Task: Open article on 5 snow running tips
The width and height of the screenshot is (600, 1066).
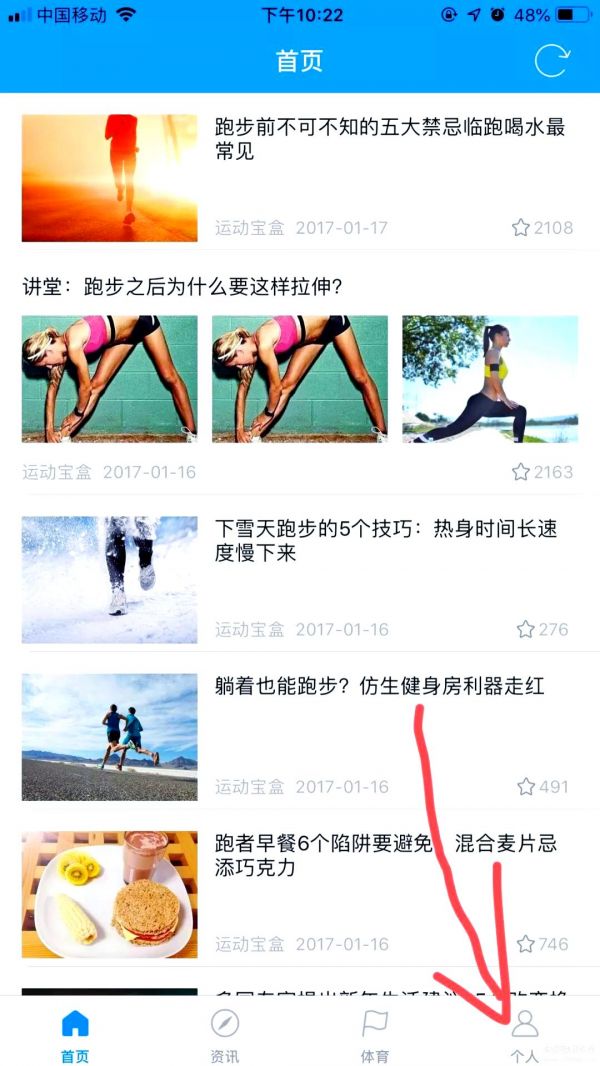Action: 385,540
